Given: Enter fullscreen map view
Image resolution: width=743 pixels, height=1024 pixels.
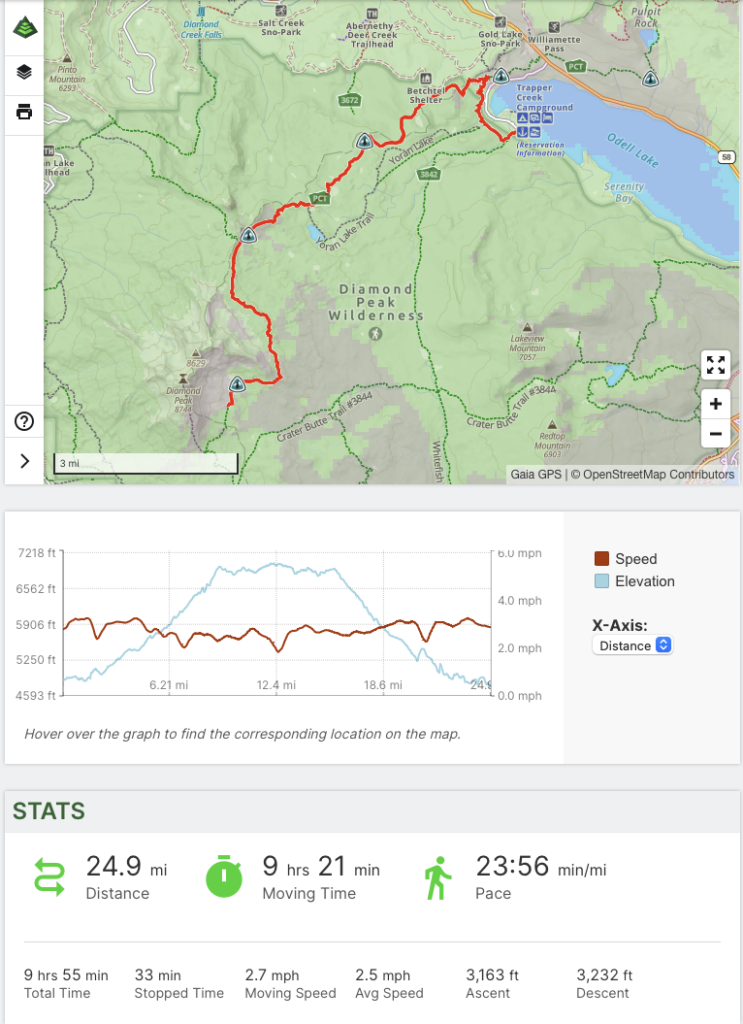Looking at the screenshot, I should (715, 365).
